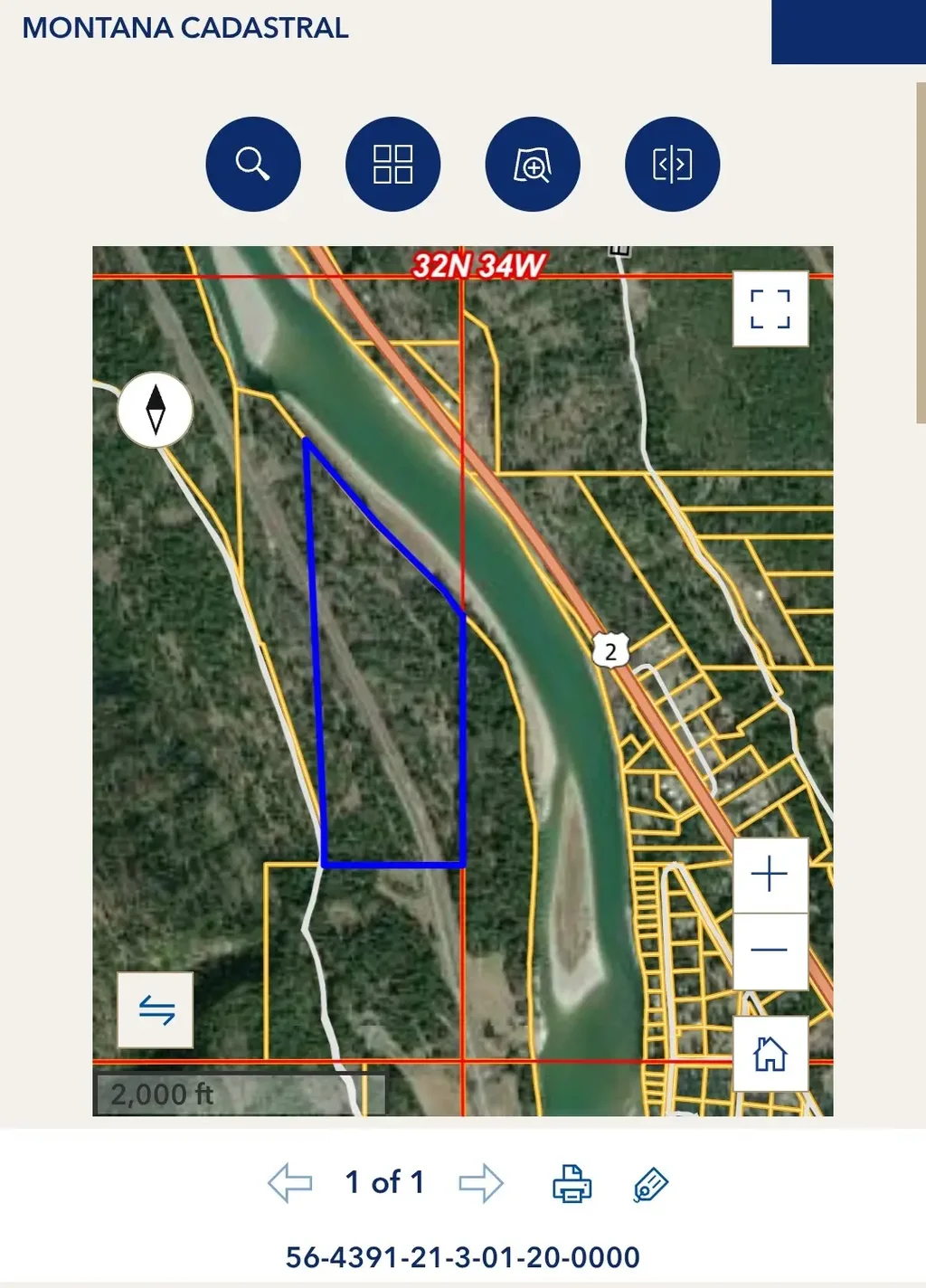Zoom in on the map
The height and width of the screenshot is (1288, 926).
770,875
